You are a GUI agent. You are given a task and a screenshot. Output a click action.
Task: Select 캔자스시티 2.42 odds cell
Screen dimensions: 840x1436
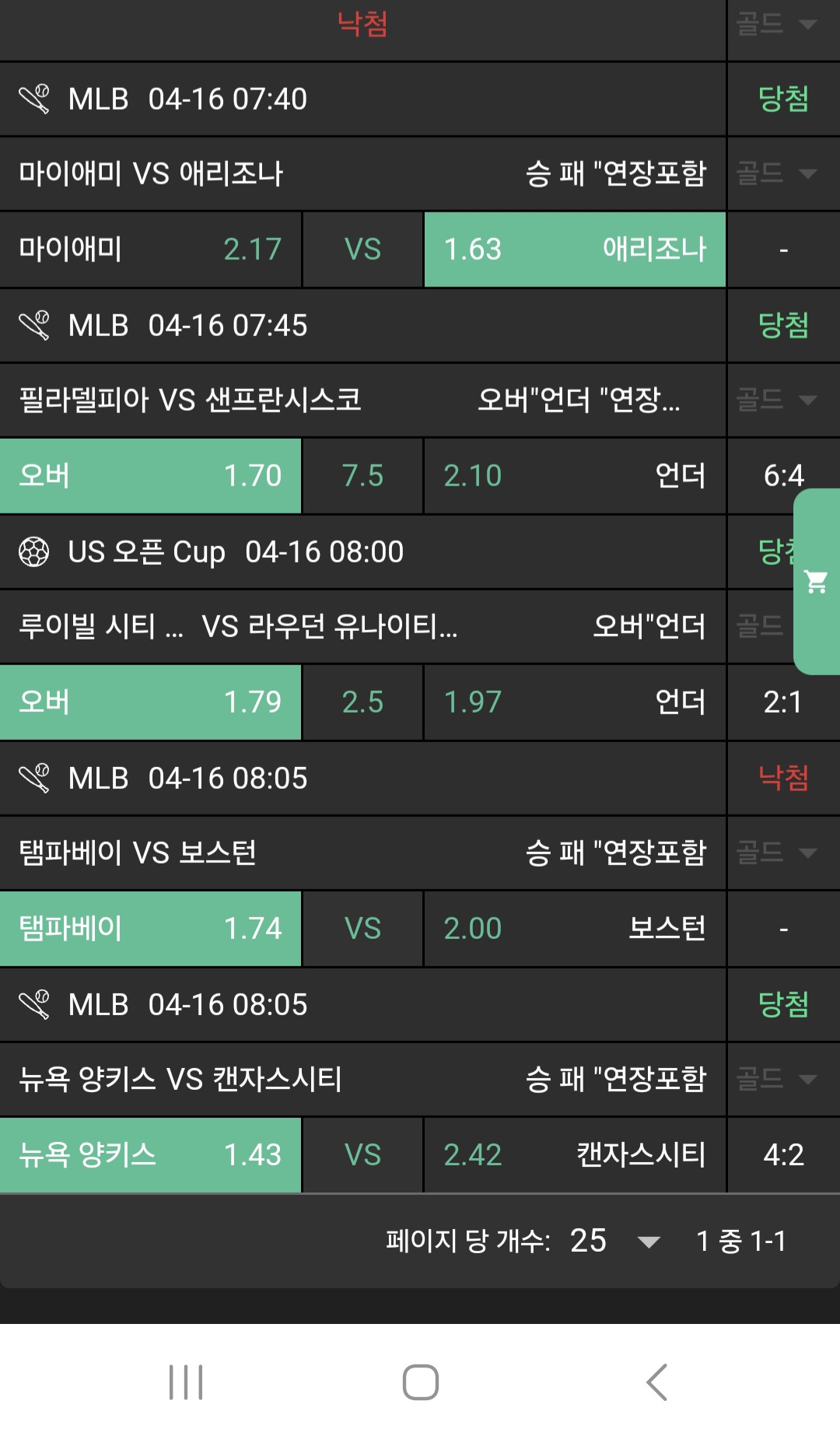[575, 1155]
